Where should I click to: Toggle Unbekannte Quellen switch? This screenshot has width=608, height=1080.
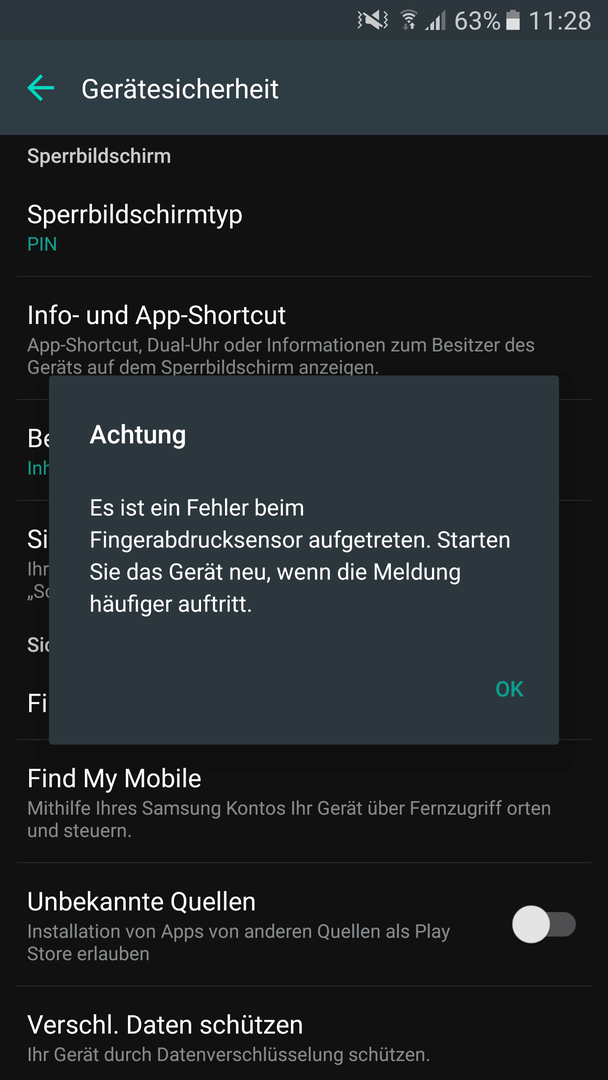click(543, 924)
